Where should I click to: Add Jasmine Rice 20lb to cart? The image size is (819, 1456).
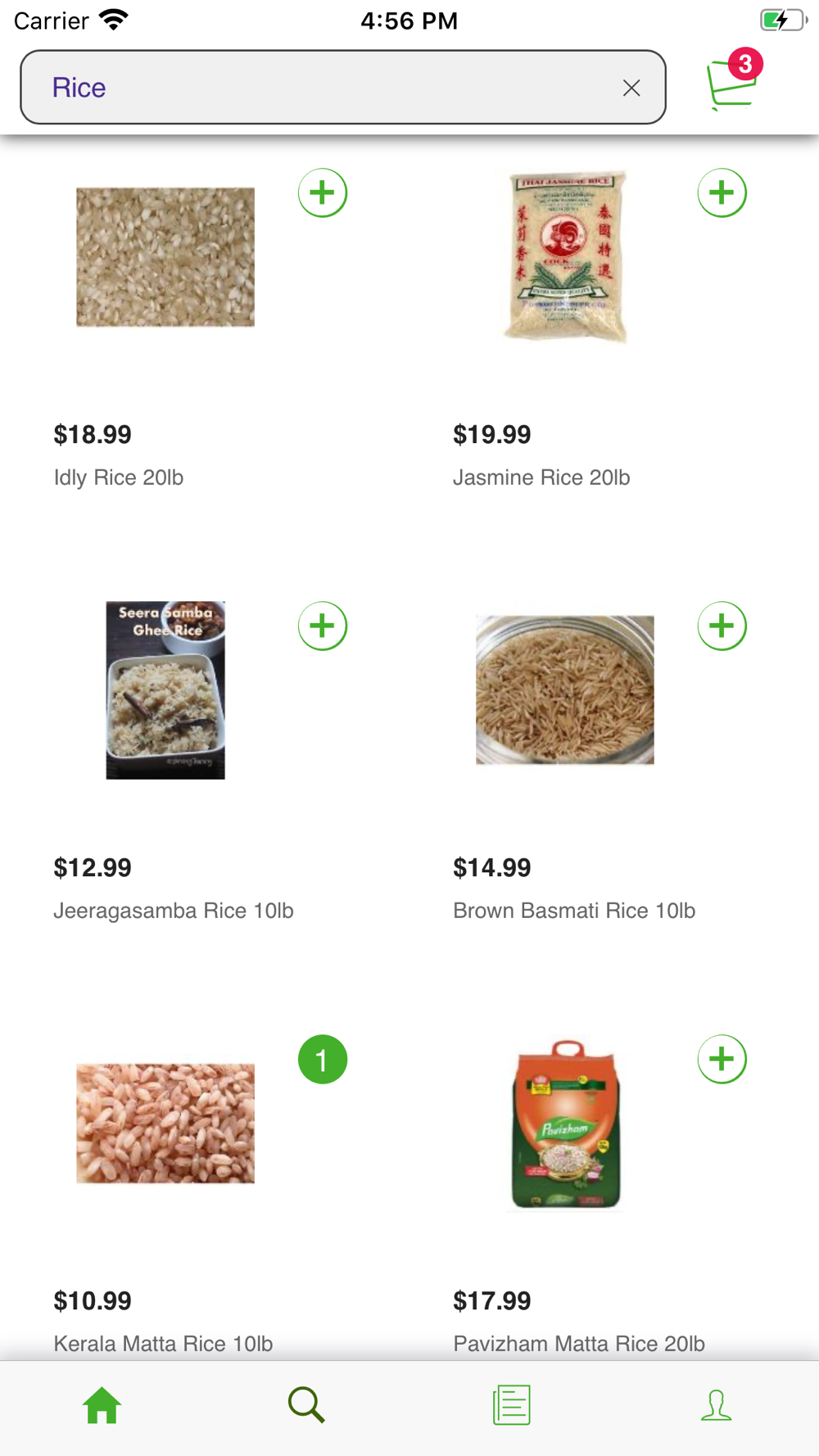[722, 193]
